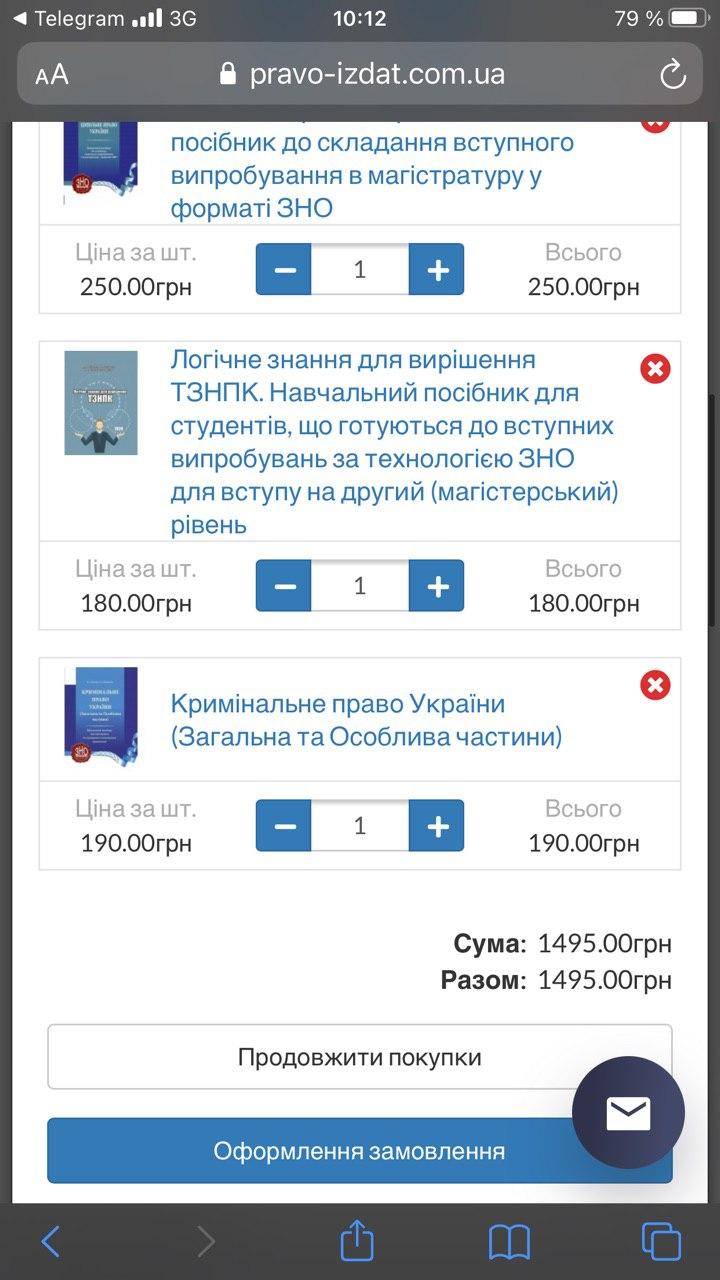
Task: Increase quantity of the 250.00грн book
Action: pos(437,269)
